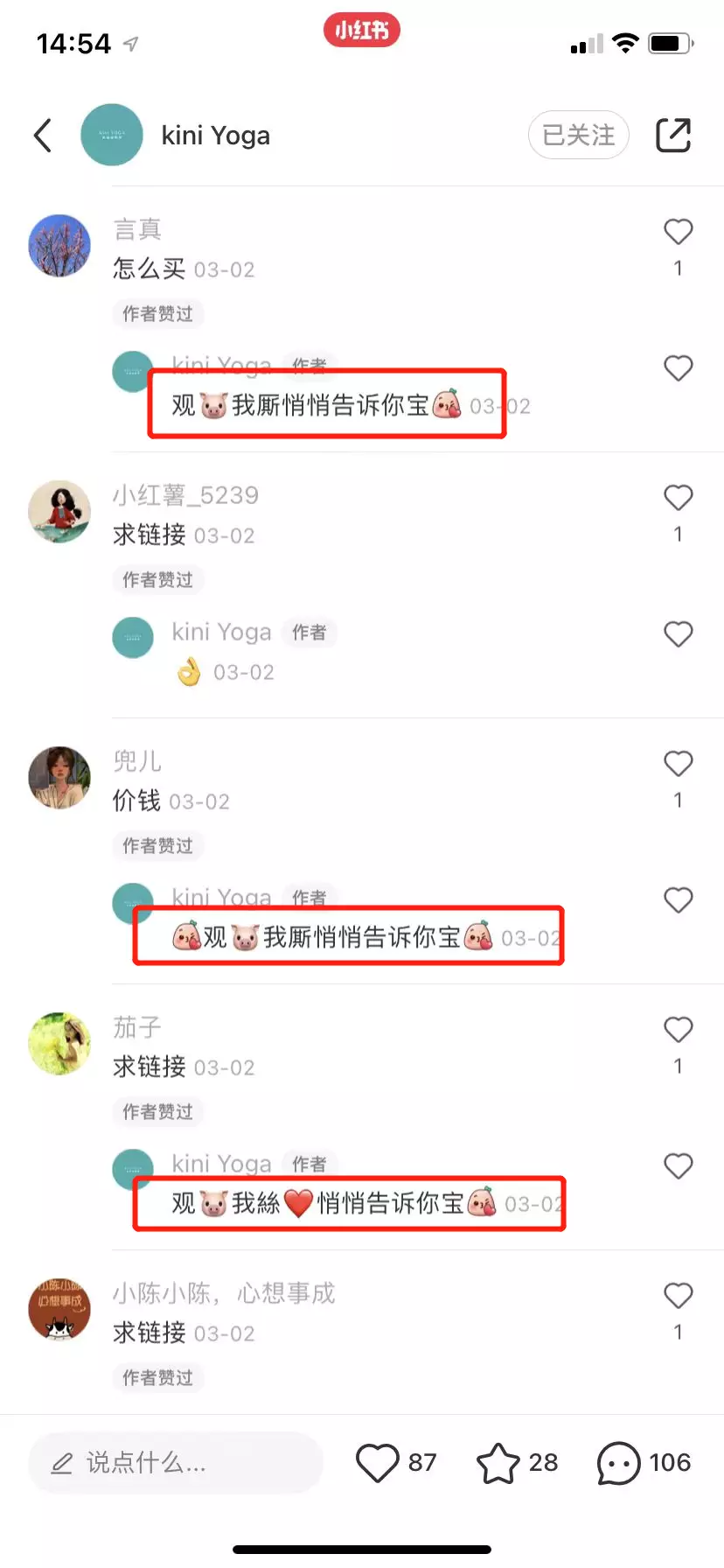The width and height of the screenshot is (724, 1568).
Task: Like the post with the bottom heart icon
Action: [378, 1462]
